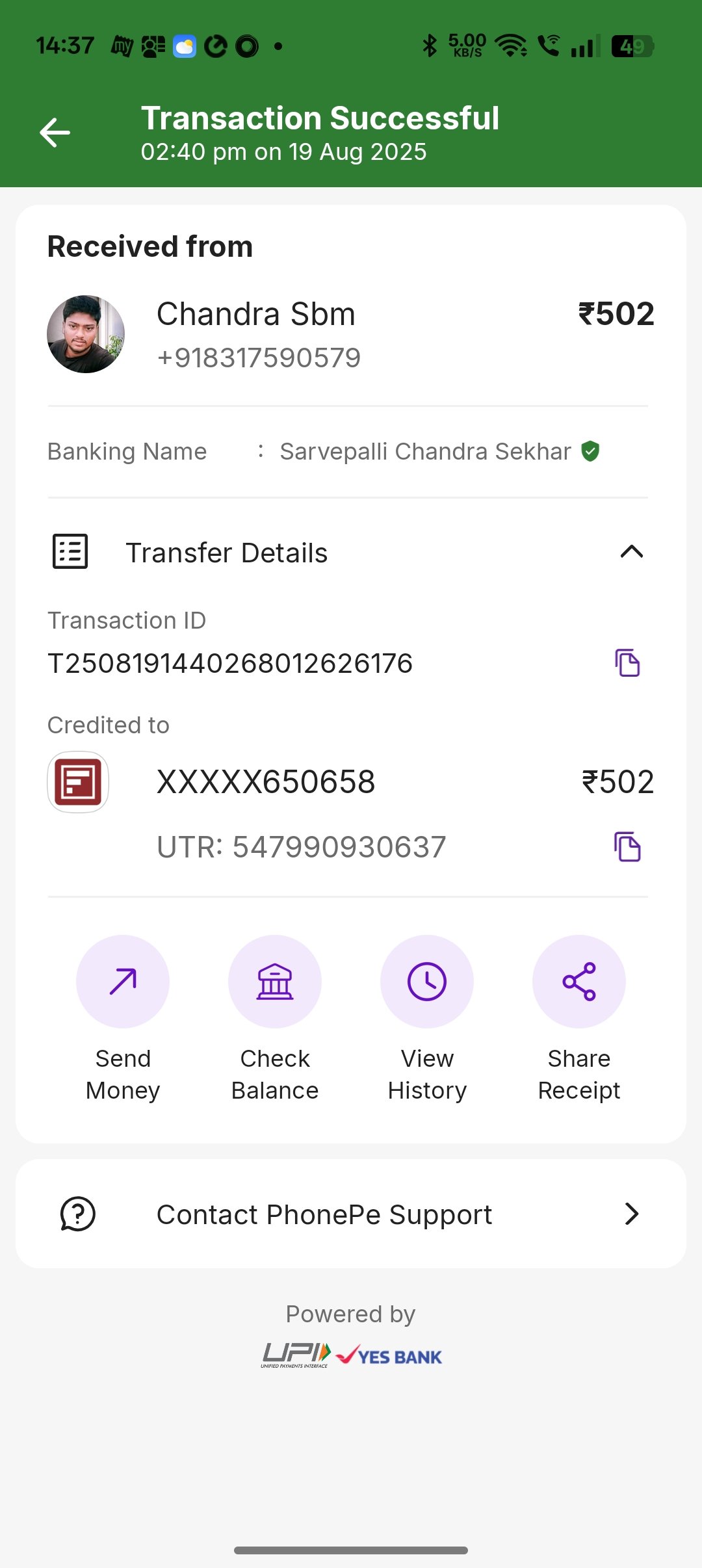702x1568 pixels.
Task: Tap Send Money
Action: 123,982
